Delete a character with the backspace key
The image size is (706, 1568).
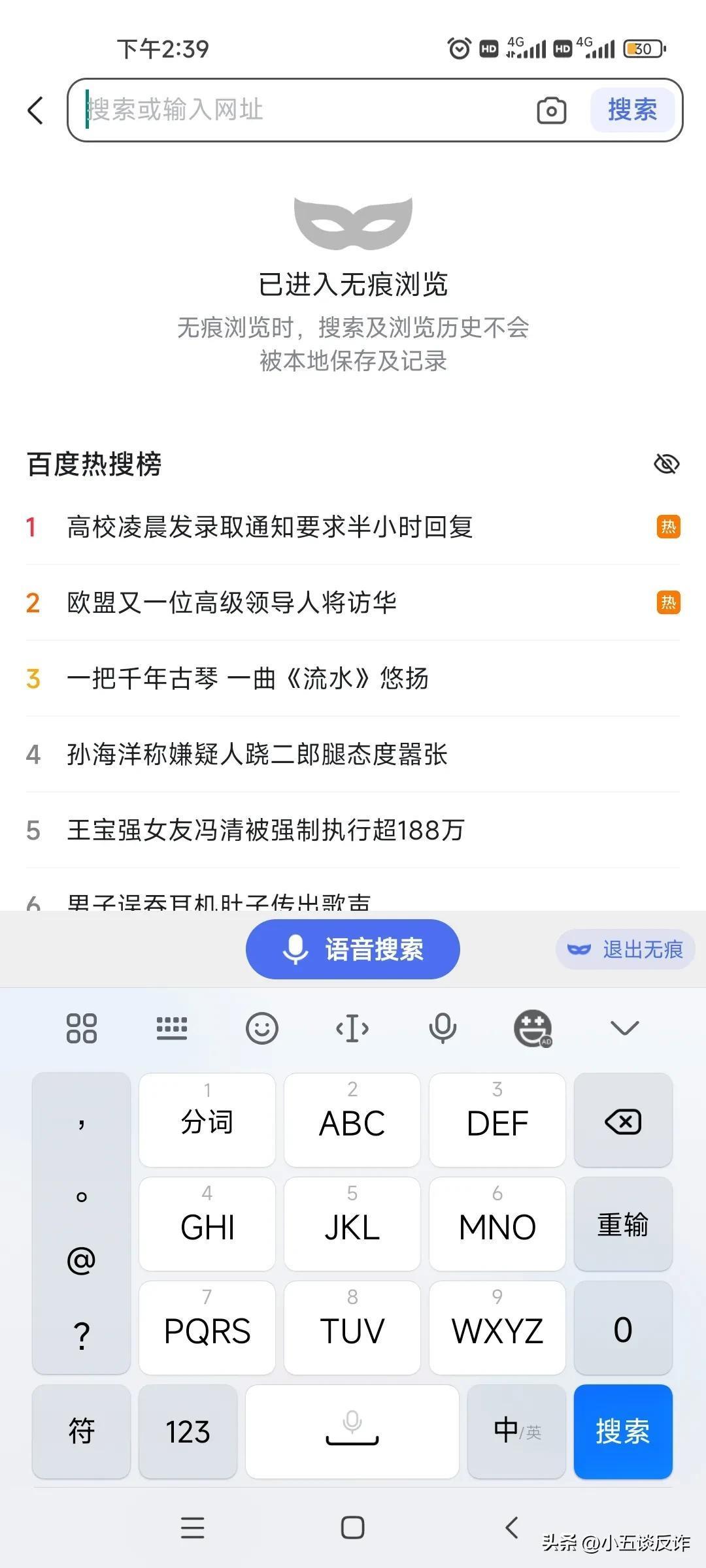point(623,1122)
